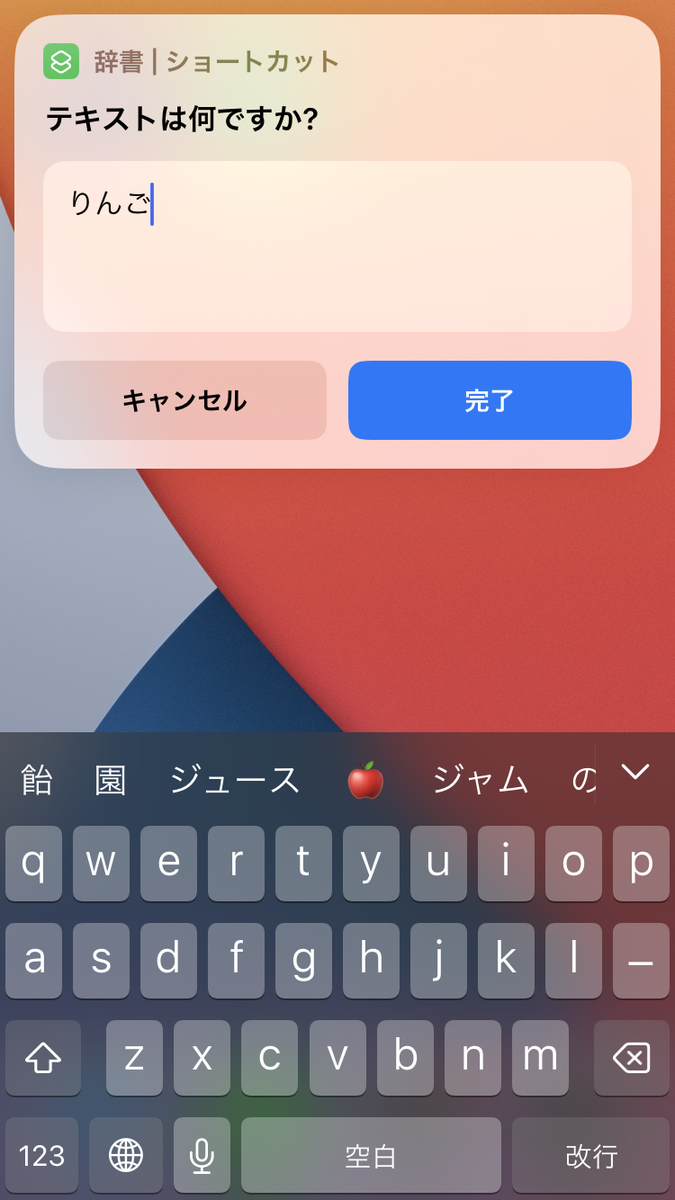Start dictation with the microphone key

pos(201,1156)
